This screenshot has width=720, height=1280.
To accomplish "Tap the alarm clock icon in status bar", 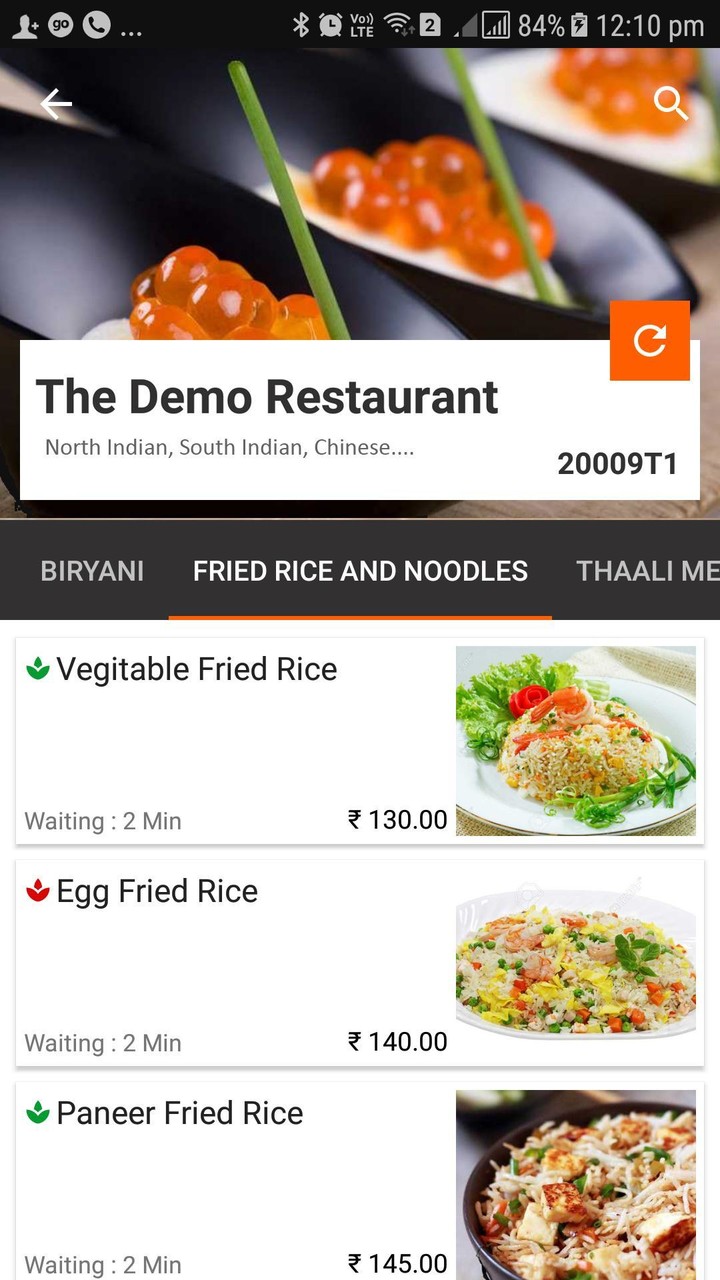I will 329,25.
